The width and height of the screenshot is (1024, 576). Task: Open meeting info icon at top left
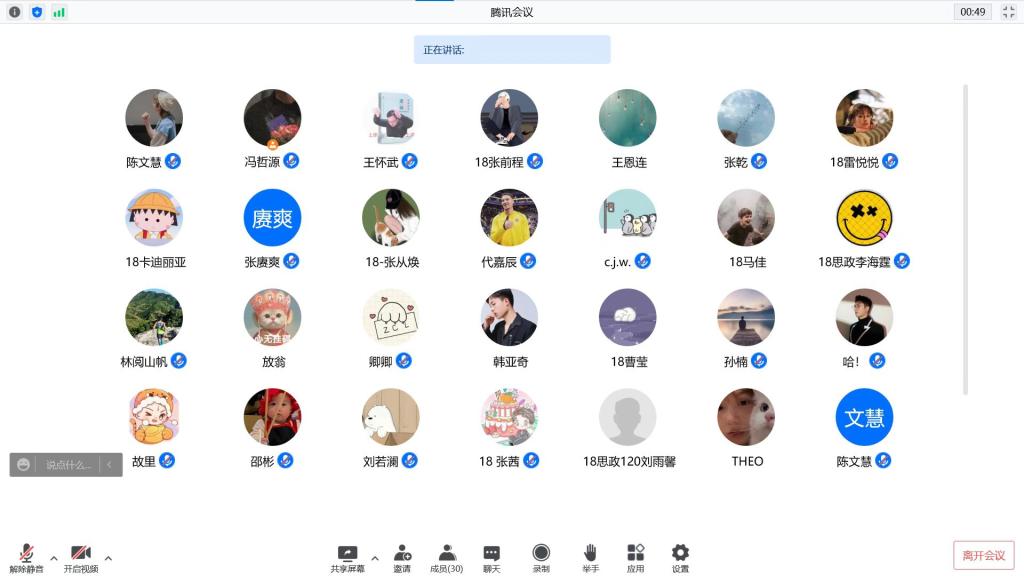point(14,12)
